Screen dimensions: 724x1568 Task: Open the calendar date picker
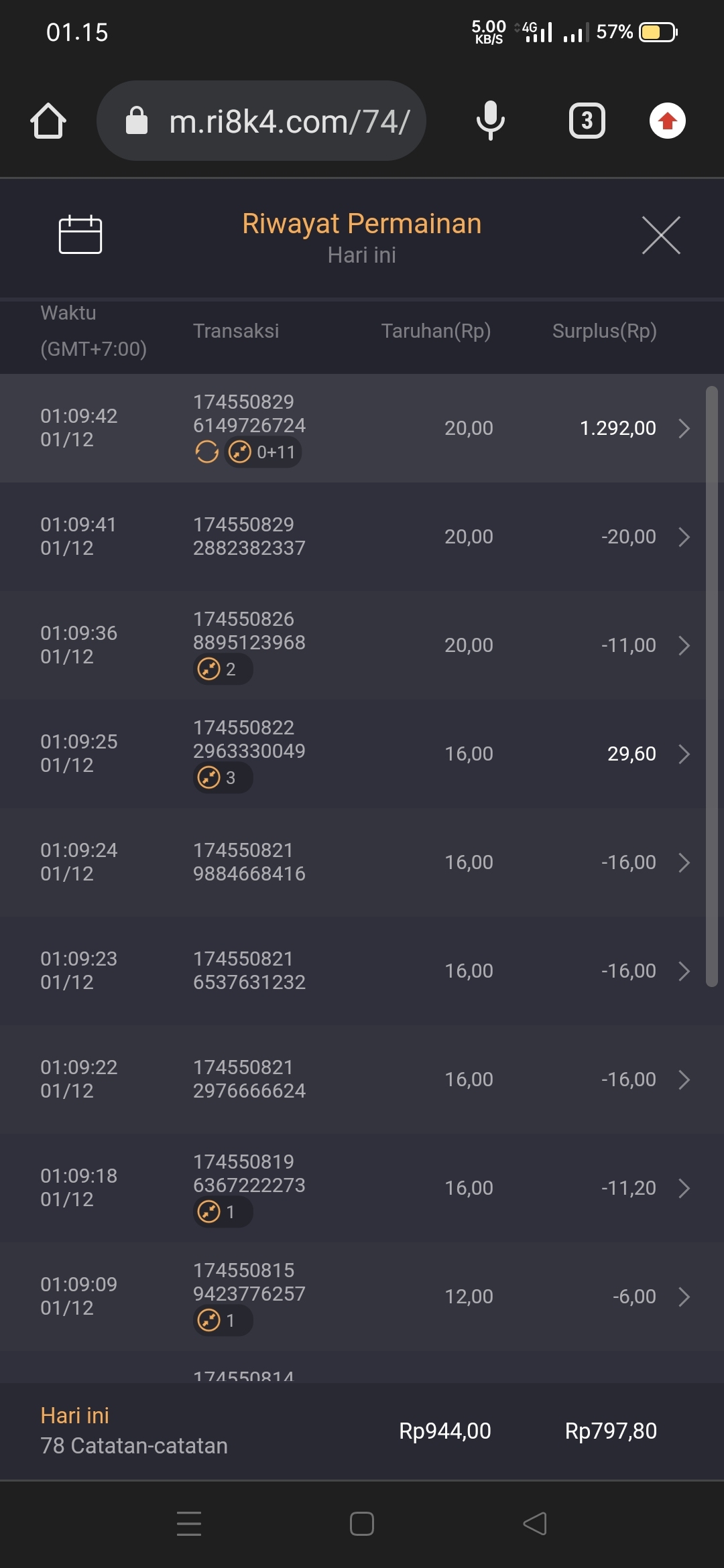[x=80, y=235]
